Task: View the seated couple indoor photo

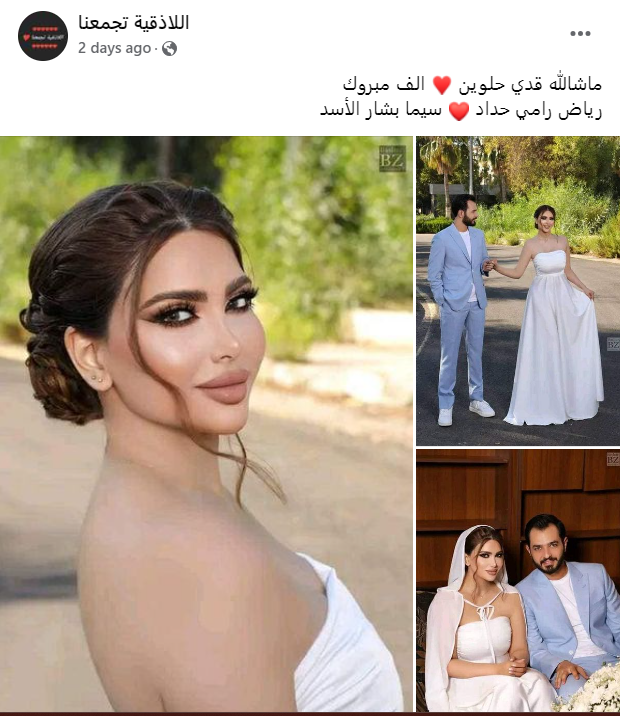Action: 518,581
